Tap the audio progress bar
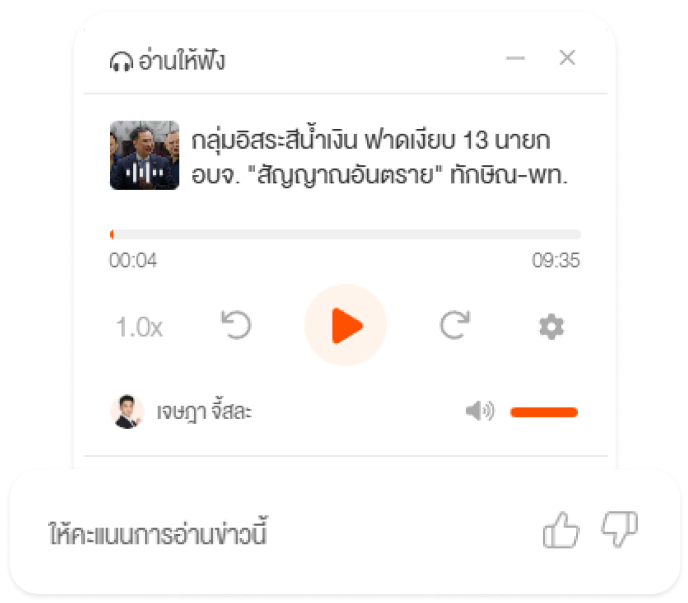The width and height of the screenshot is (688, 603). 345,234
